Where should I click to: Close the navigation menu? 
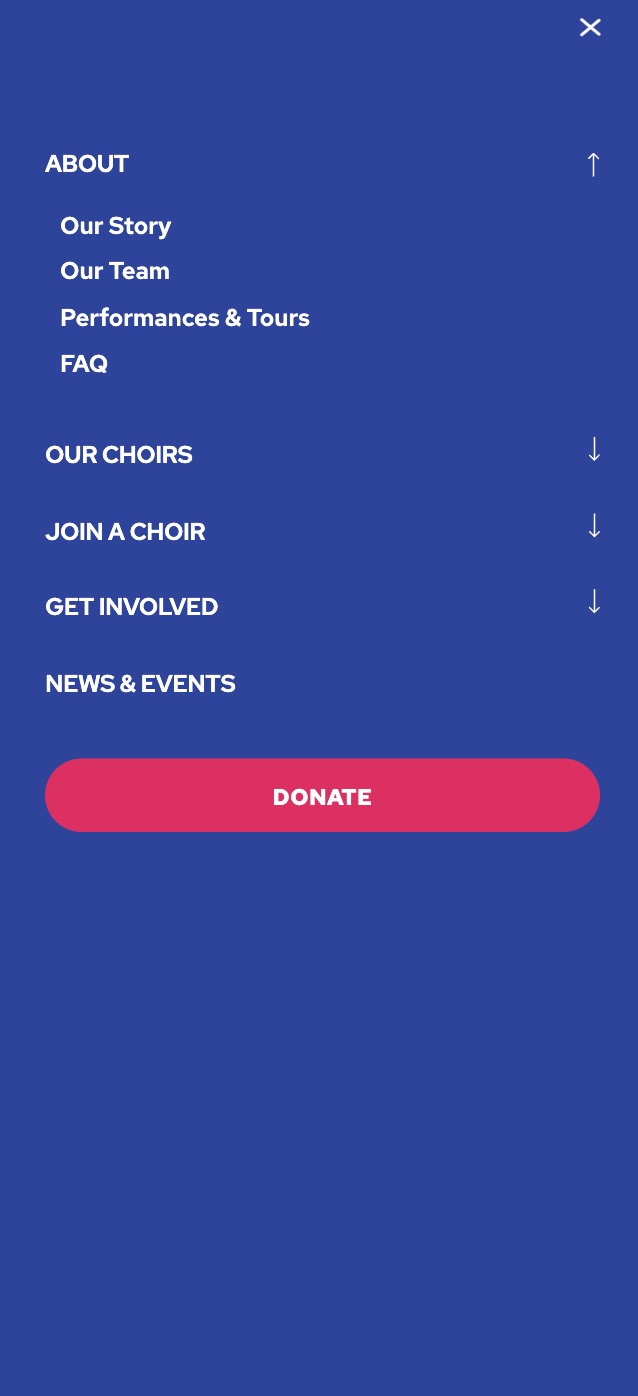(590, 28)
